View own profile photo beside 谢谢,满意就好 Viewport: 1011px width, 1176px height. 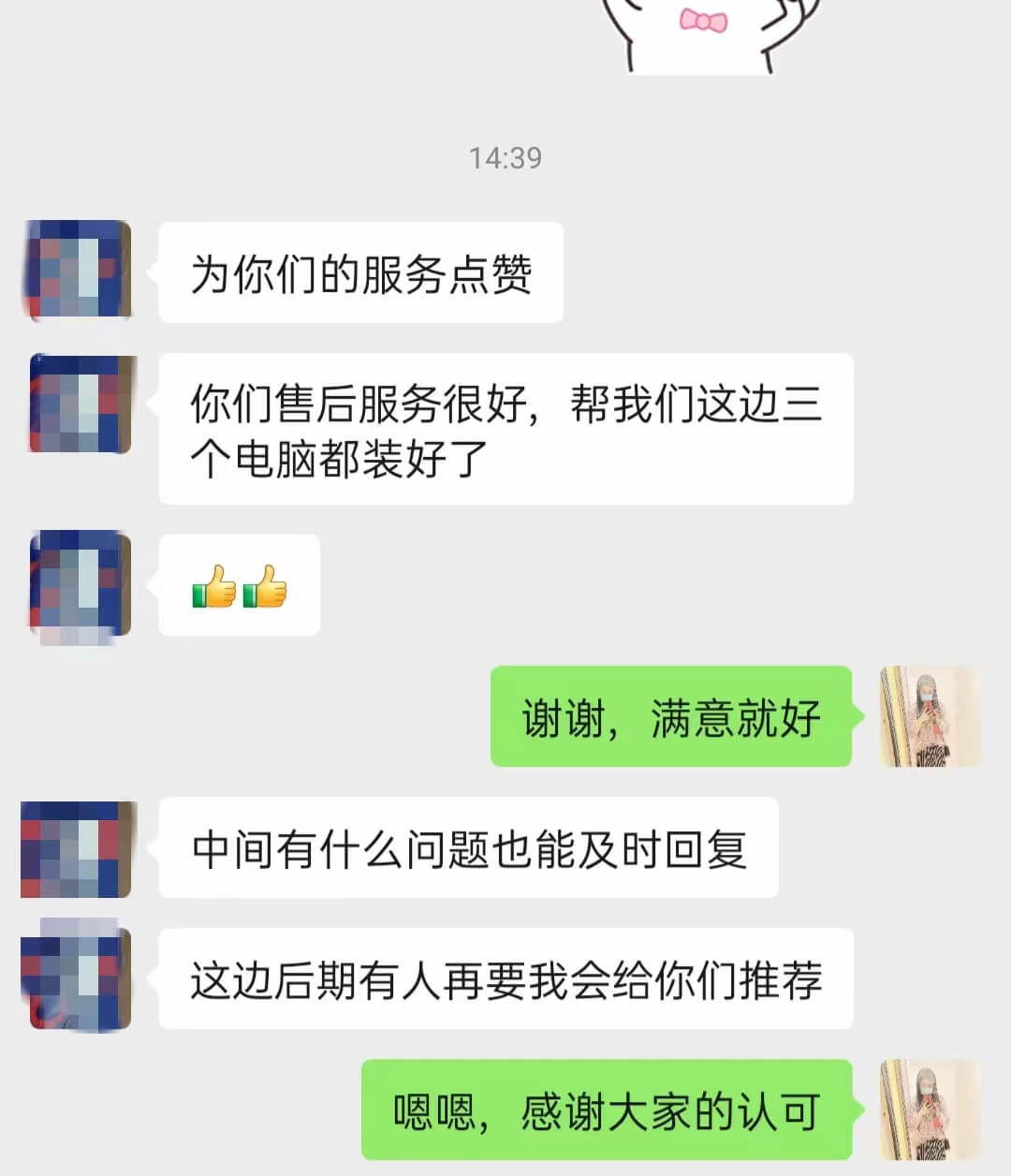coord(930,716)
